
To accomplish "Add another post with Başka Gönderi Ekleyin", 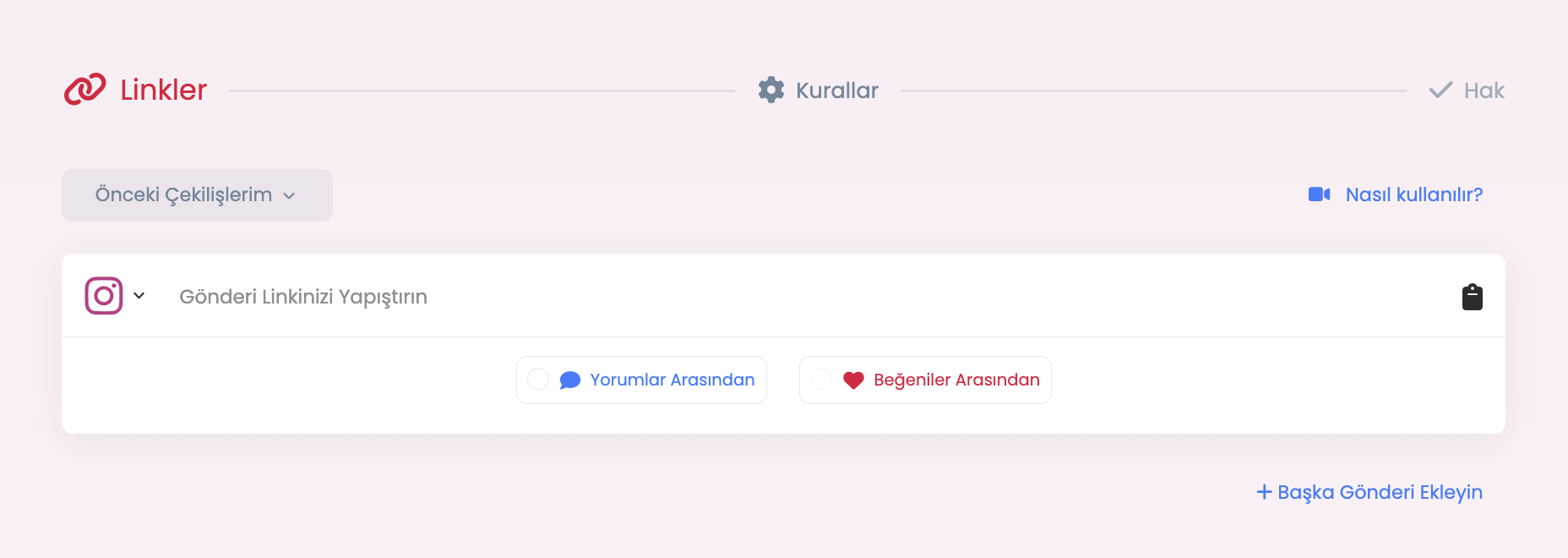I will [1369, 492].
